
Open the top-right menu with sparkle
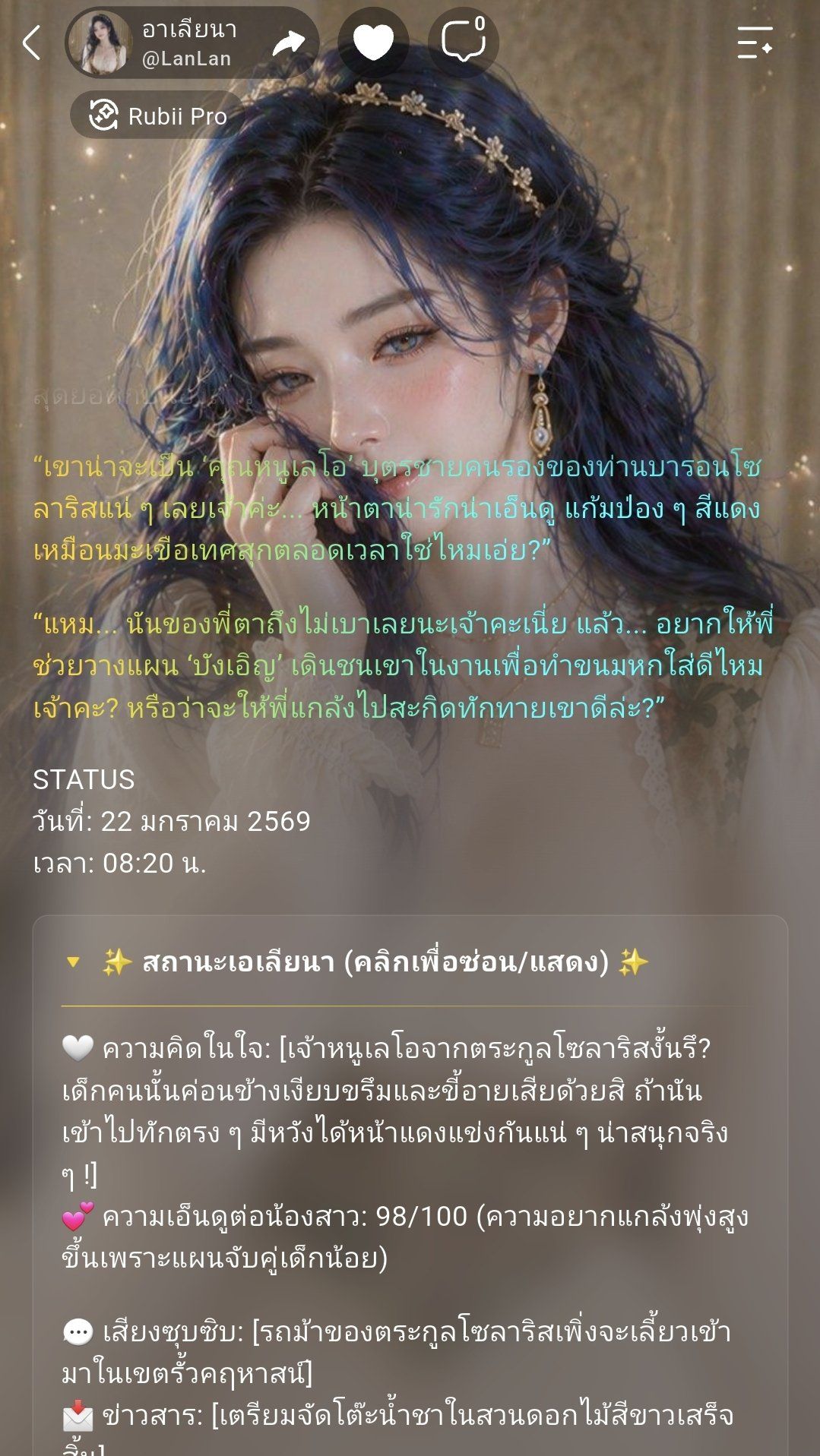755,43
